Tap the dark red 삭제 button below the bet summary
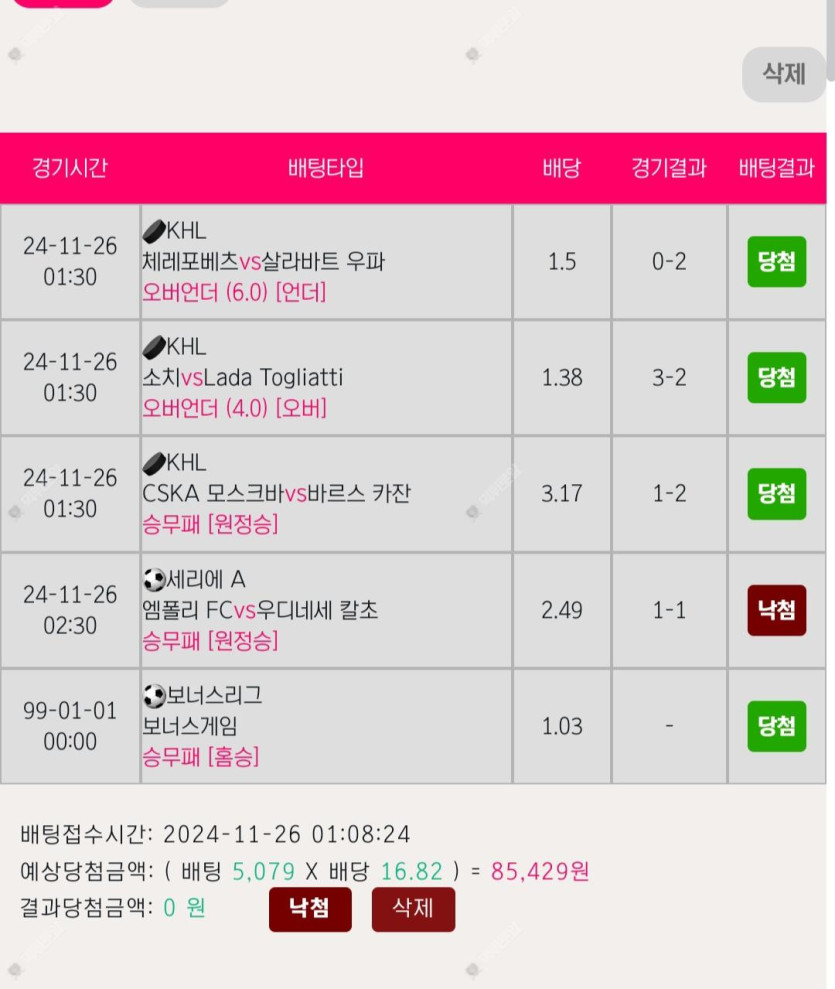This screenshot has height=989, width=835. tap(413, 908)
